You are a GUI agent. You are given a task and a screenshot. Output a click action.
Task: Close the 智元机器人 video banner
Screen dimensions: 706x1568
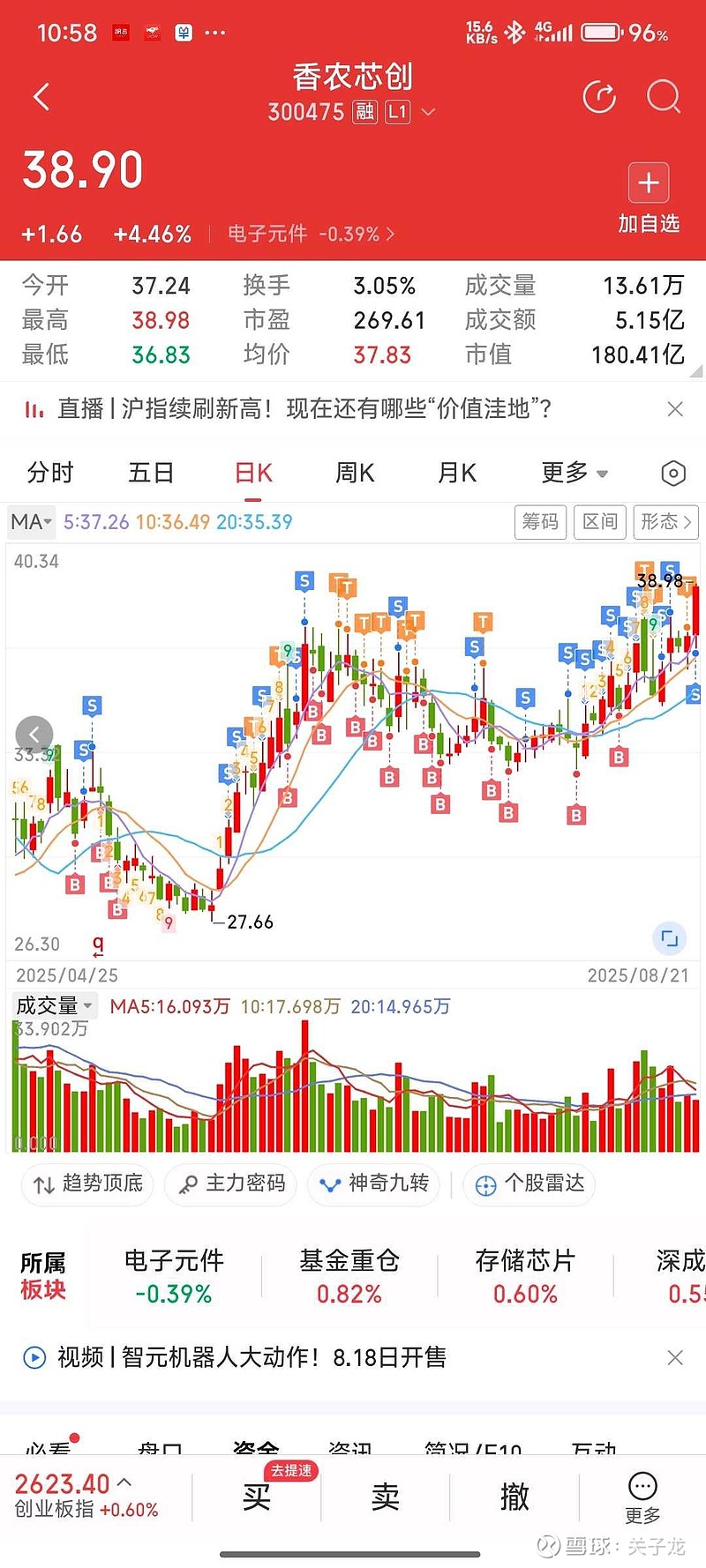[675, 1357]
